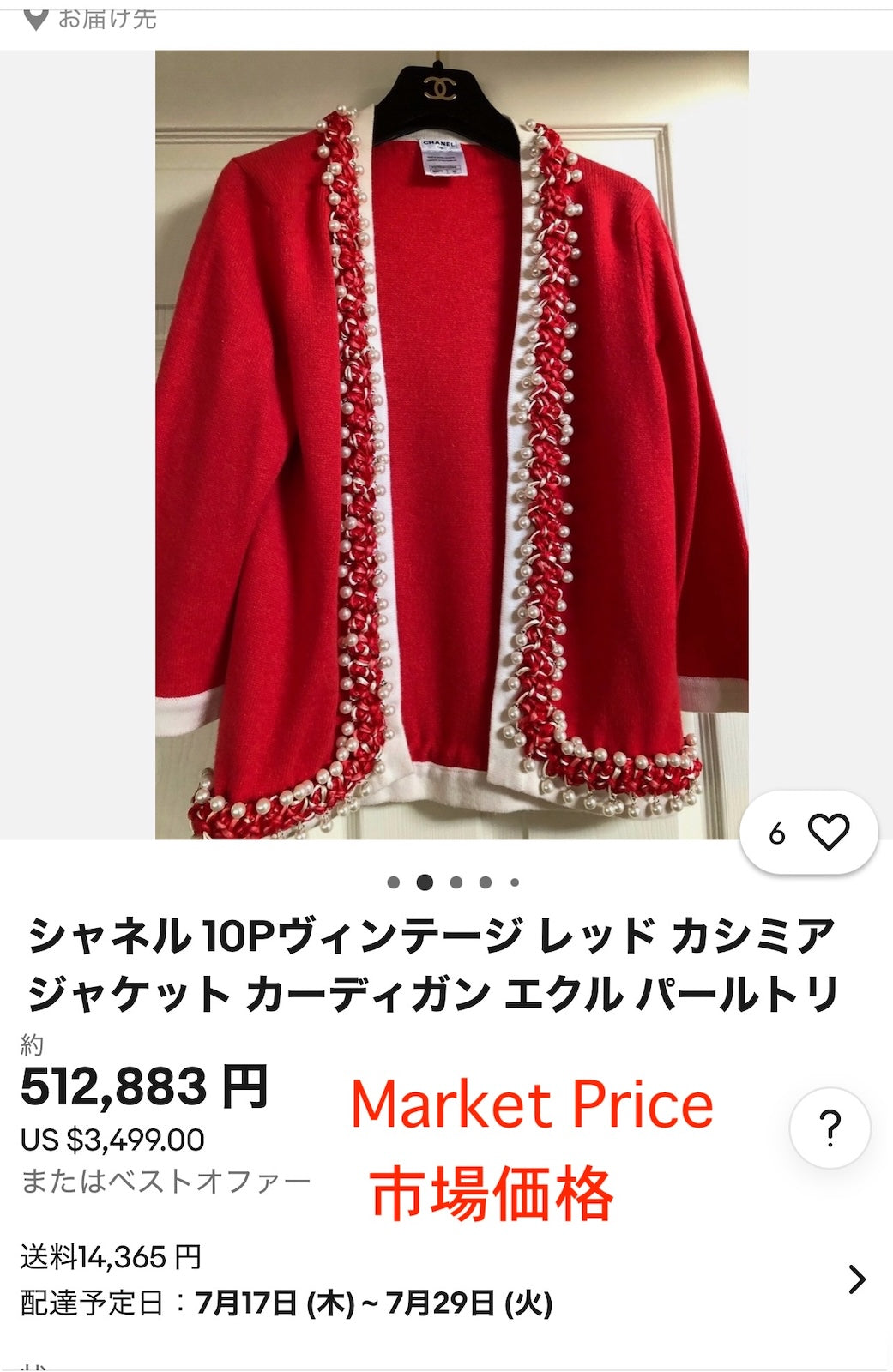Screen dimensions: 893x1372
Task: Open the red cardigan product photo
Action: click(x=451, y=446)
